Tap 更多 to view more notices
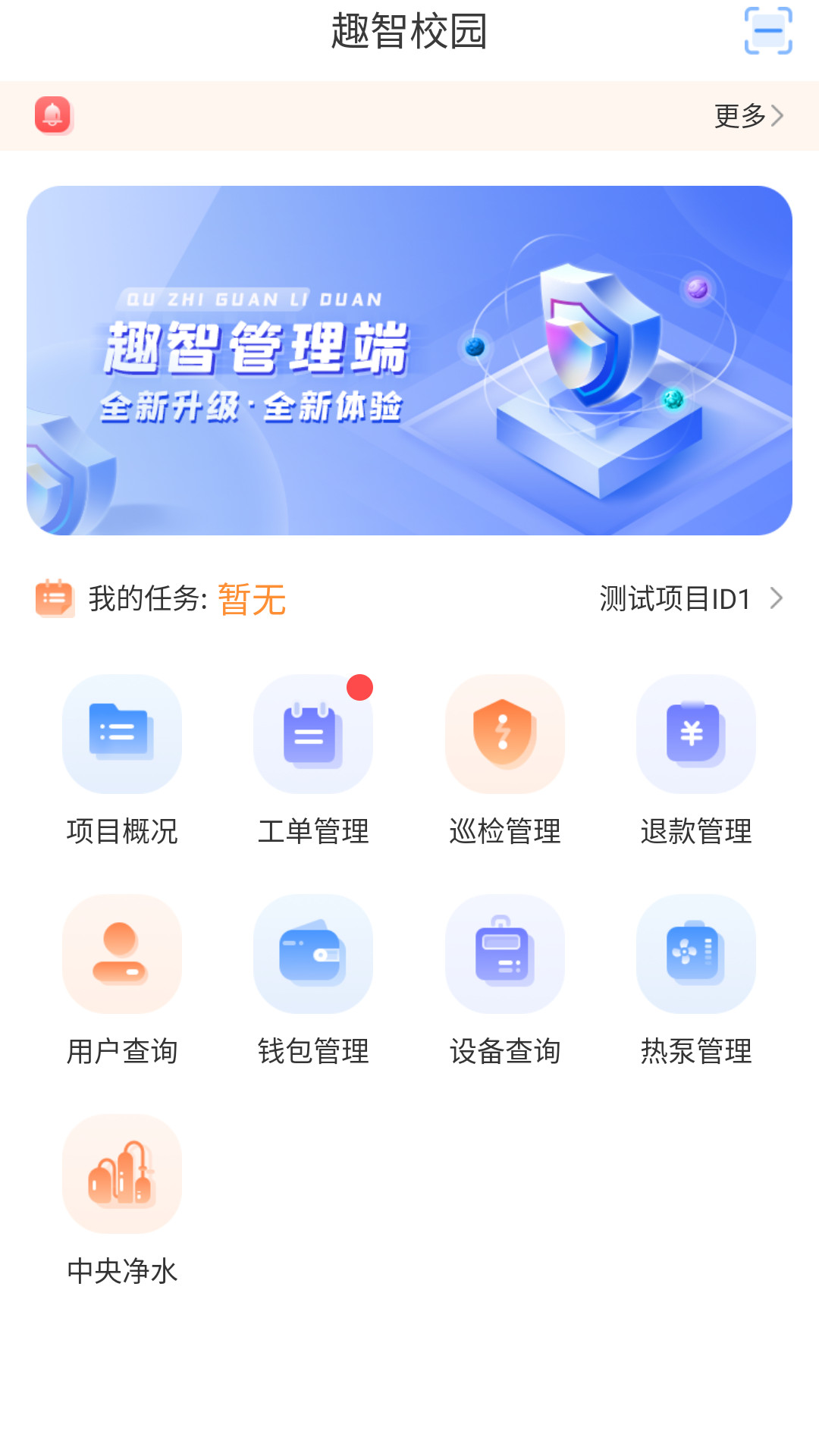The height and width of the screenshot is (1456, 819). pyautogui.click(x=748, y=116)
